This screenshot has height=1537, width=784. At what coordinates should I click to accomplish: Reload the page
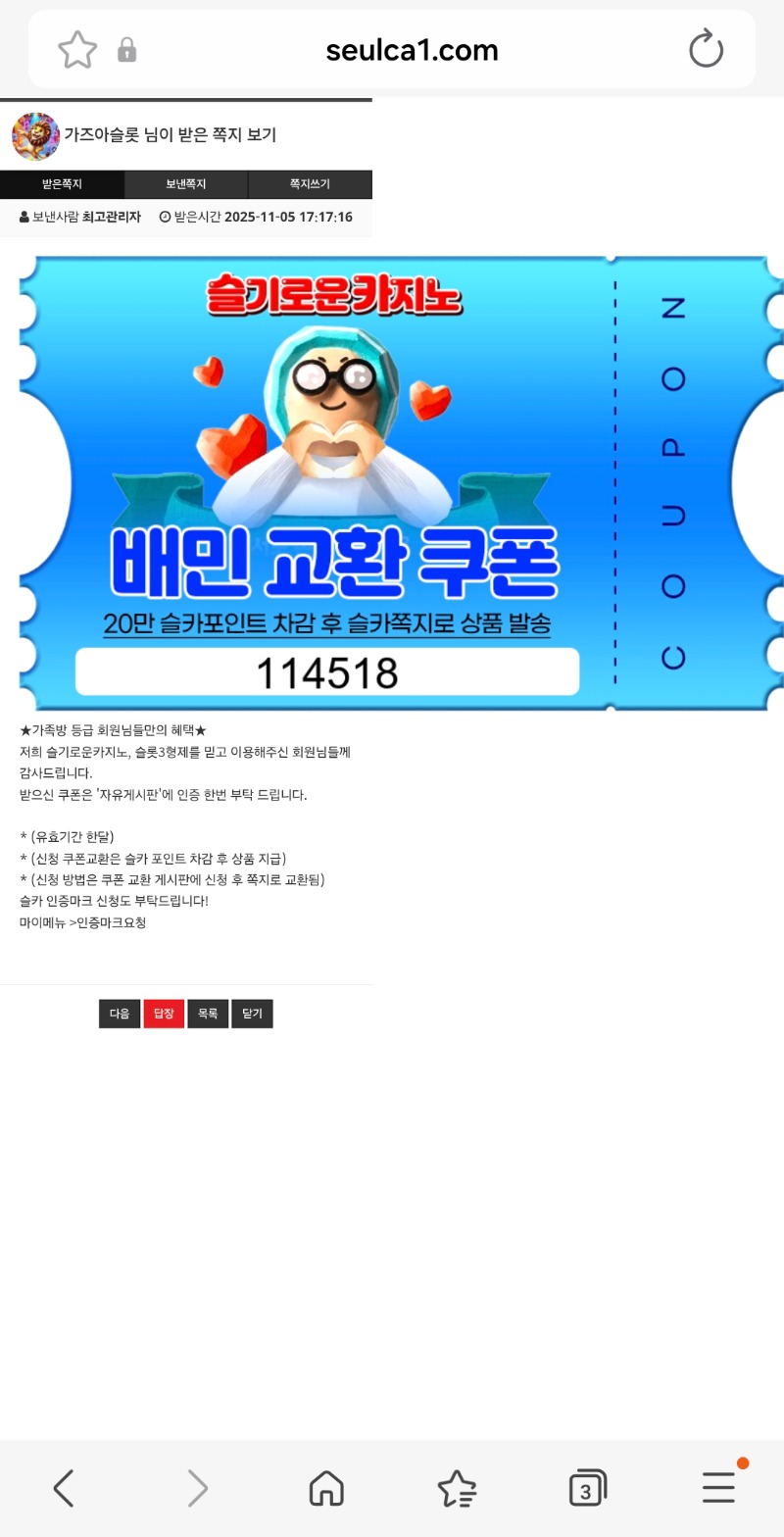(706, 50)
